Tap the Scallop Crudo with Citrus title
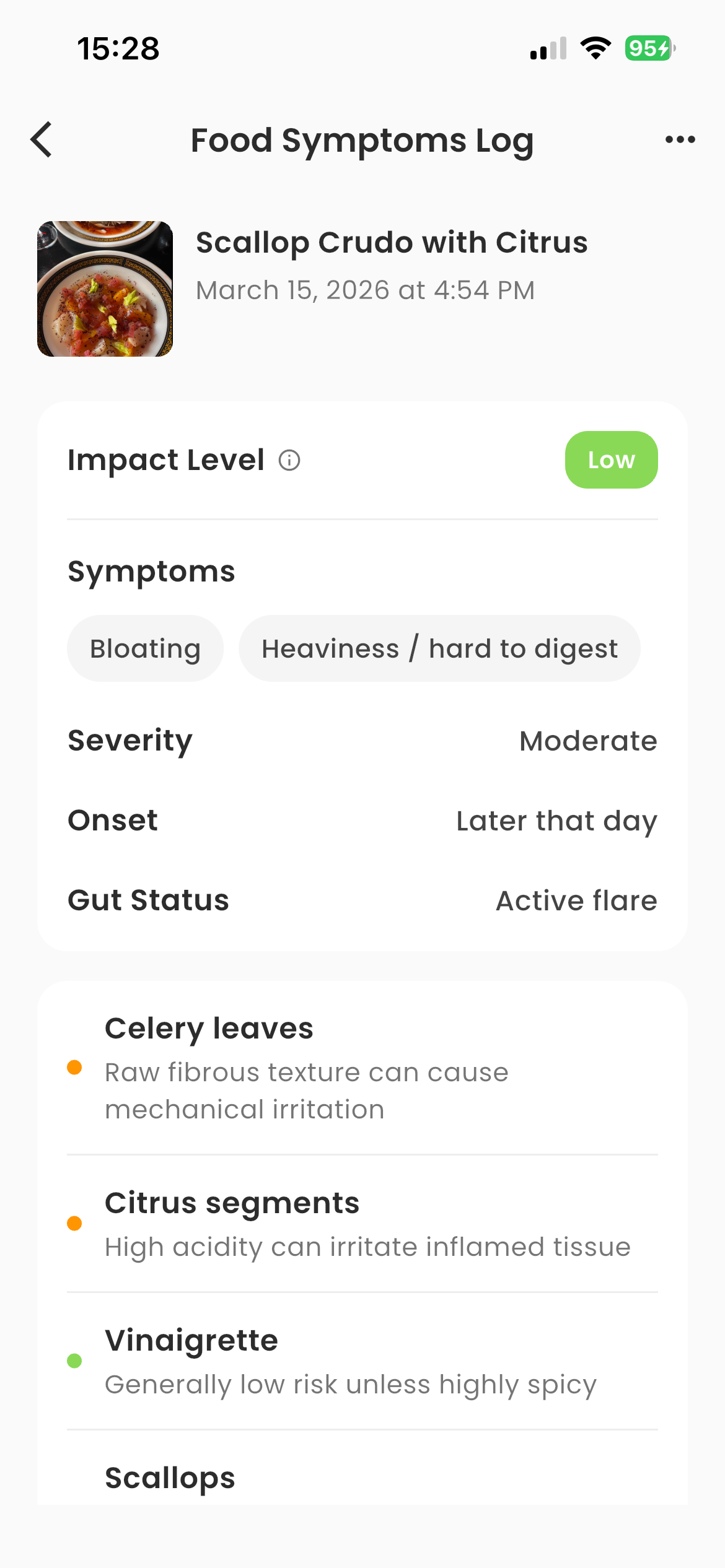The width and height of the screenshot is (725, 1568). (x=392, y=242)
